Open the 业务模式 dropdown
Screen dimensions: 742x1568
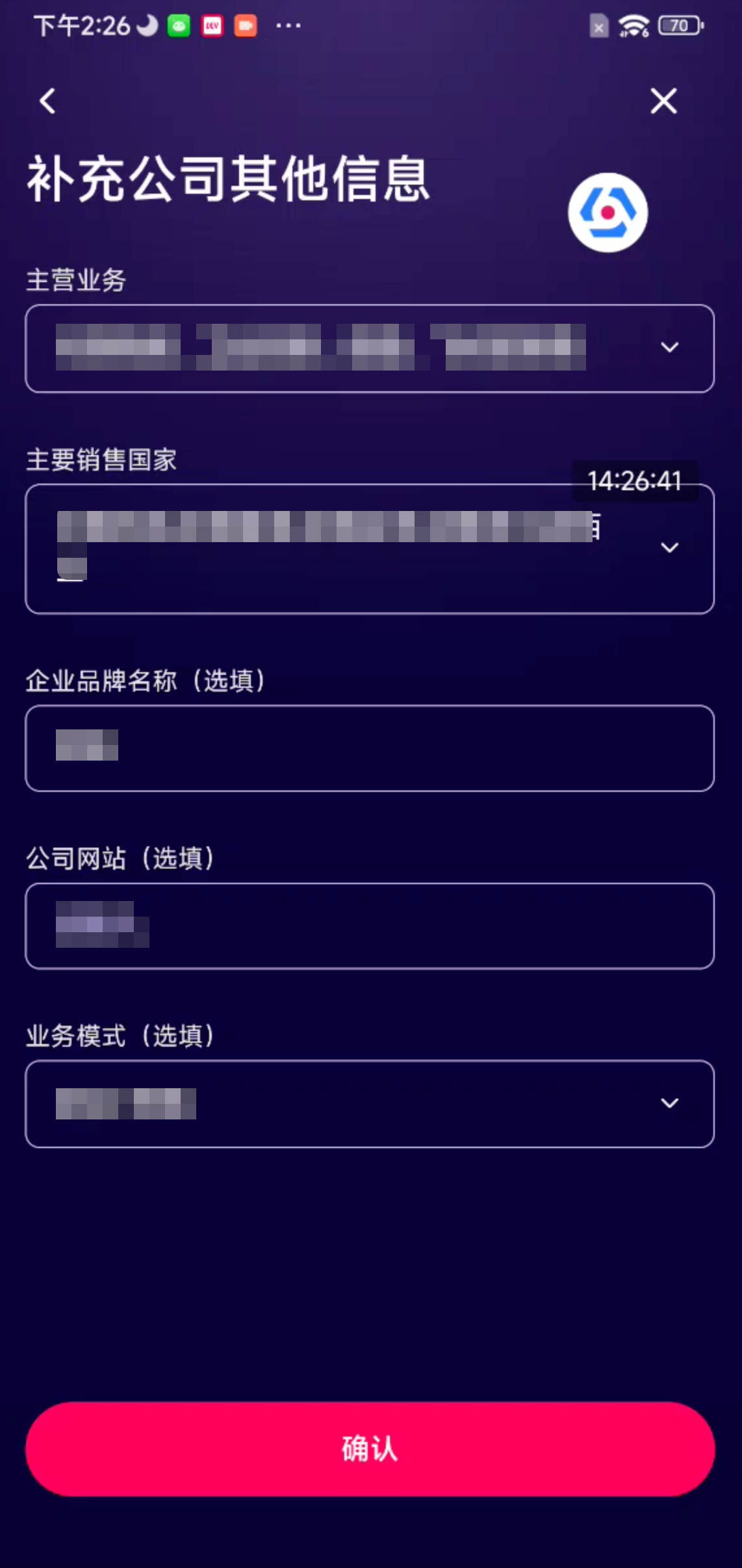click(x=369, y=1104)
